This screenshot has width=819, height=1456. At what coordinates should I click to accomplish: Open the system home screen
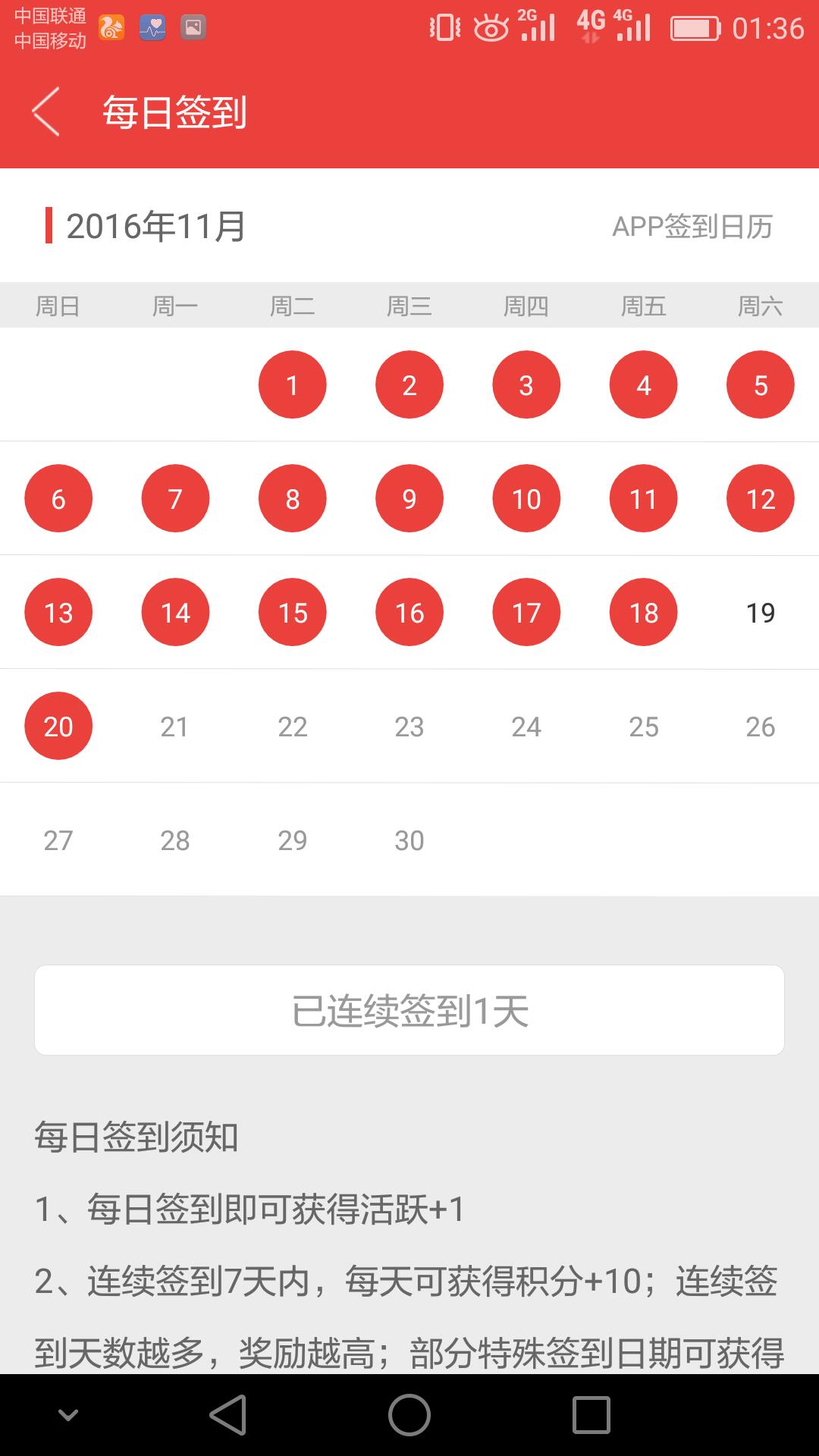pyautogui.click(x=409, y=1415)
